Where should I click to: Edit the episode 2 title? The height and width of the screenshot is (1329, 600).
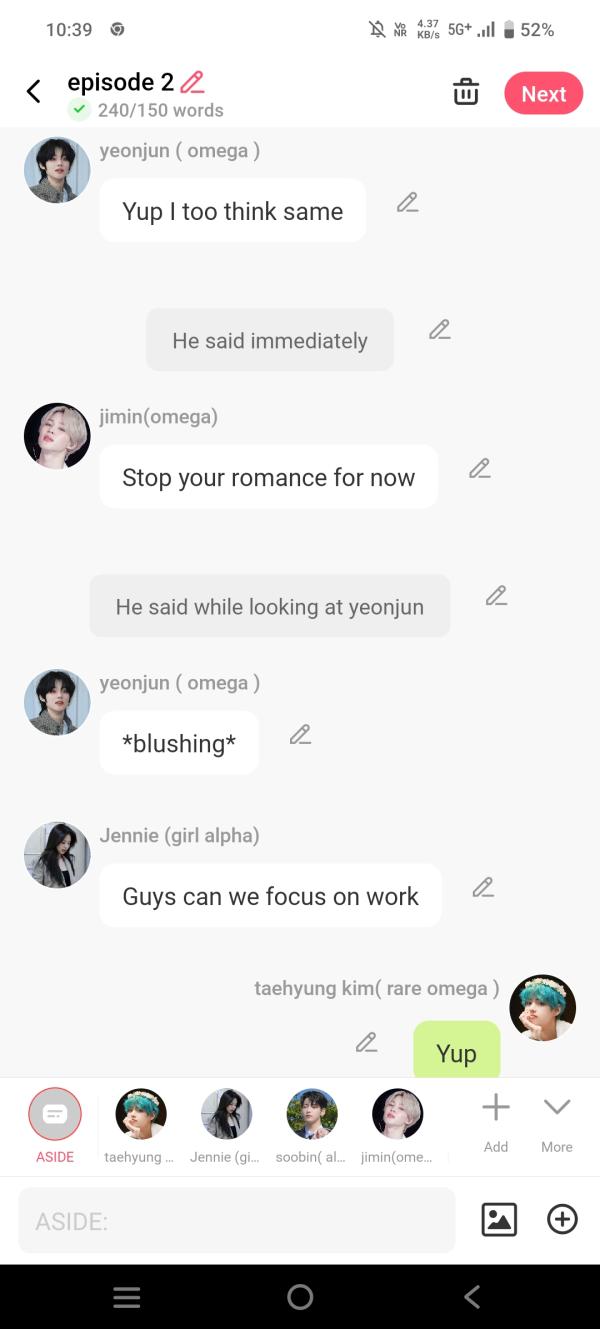192,82
